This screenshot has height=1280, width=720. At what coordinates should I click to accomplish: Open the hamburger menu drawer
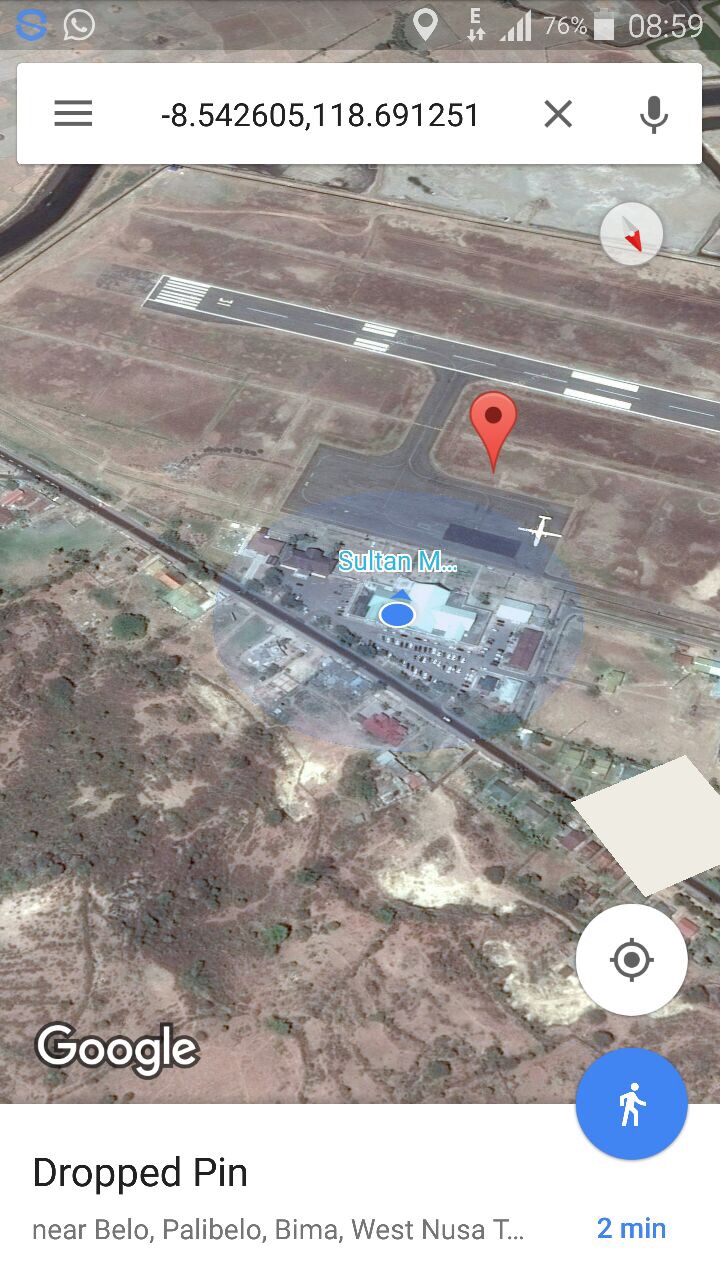coord(73,114)
